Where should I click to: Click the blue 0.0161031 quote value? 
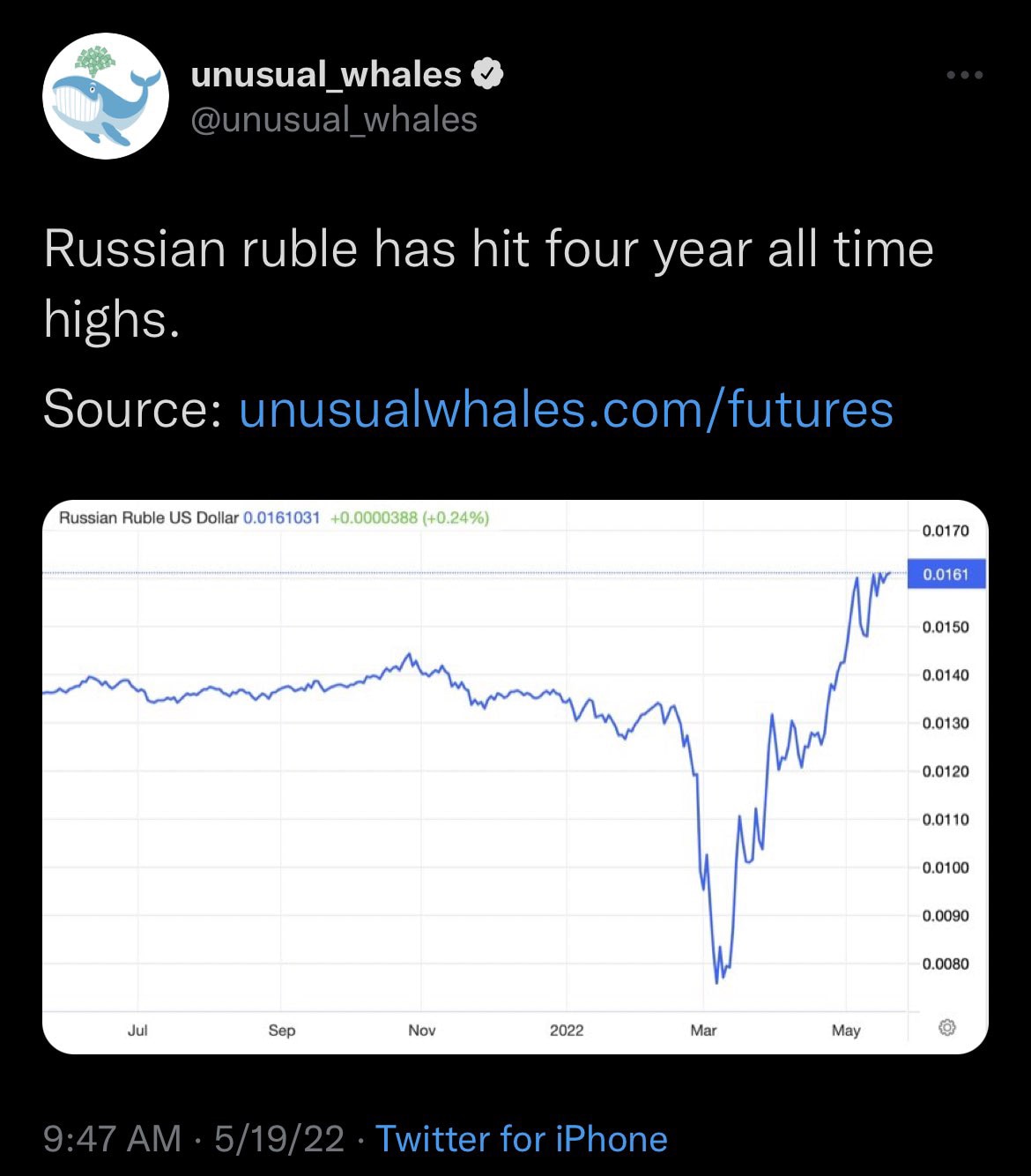click(x=282, y=517)
